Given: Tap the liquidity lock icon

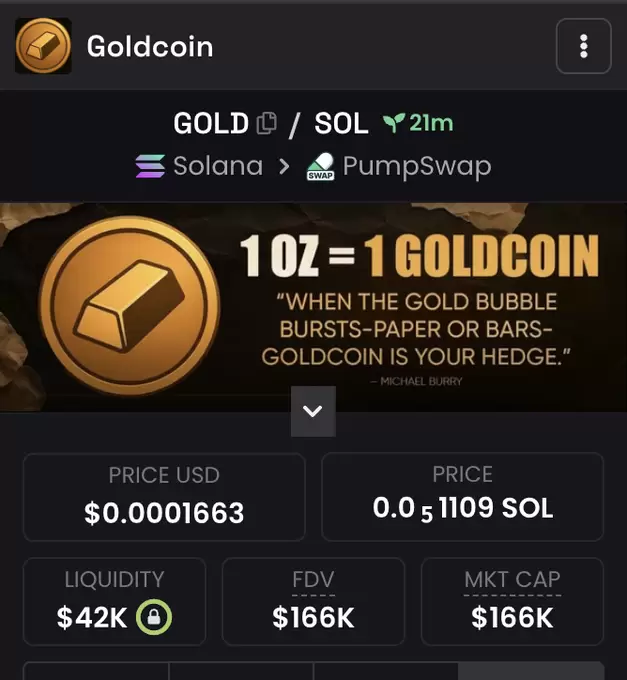Looking at the screenshot, I should (154, 617).
